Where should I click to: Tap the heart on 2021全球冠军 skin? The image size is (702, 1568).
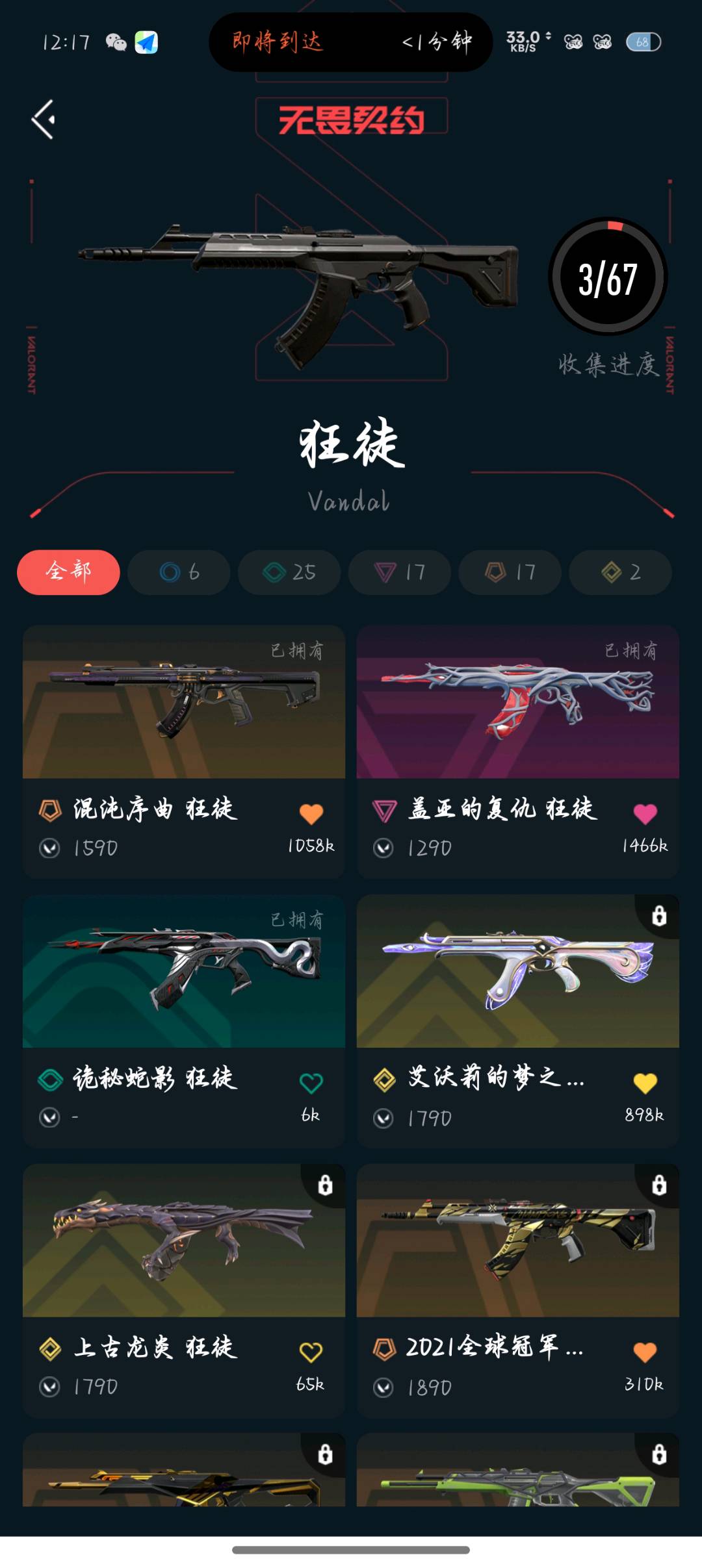pyautogui.click(x=645, y=1352)
